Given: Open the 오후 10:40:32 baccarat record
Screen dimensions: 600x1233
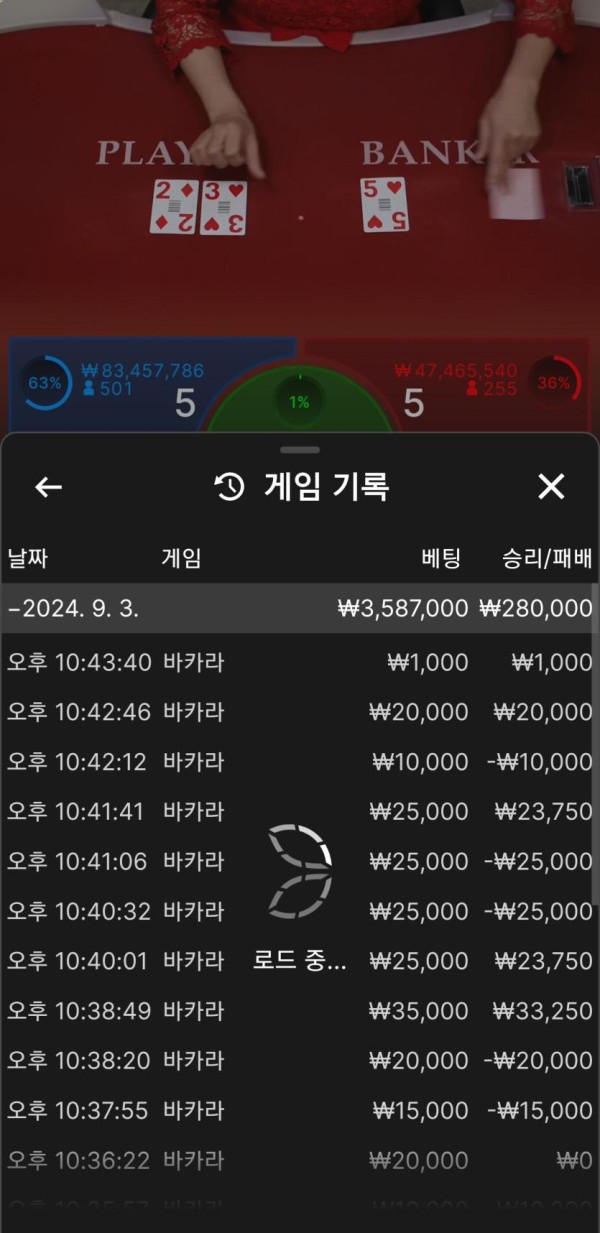Looking at the screenshot, I should [x=298, y=911].
